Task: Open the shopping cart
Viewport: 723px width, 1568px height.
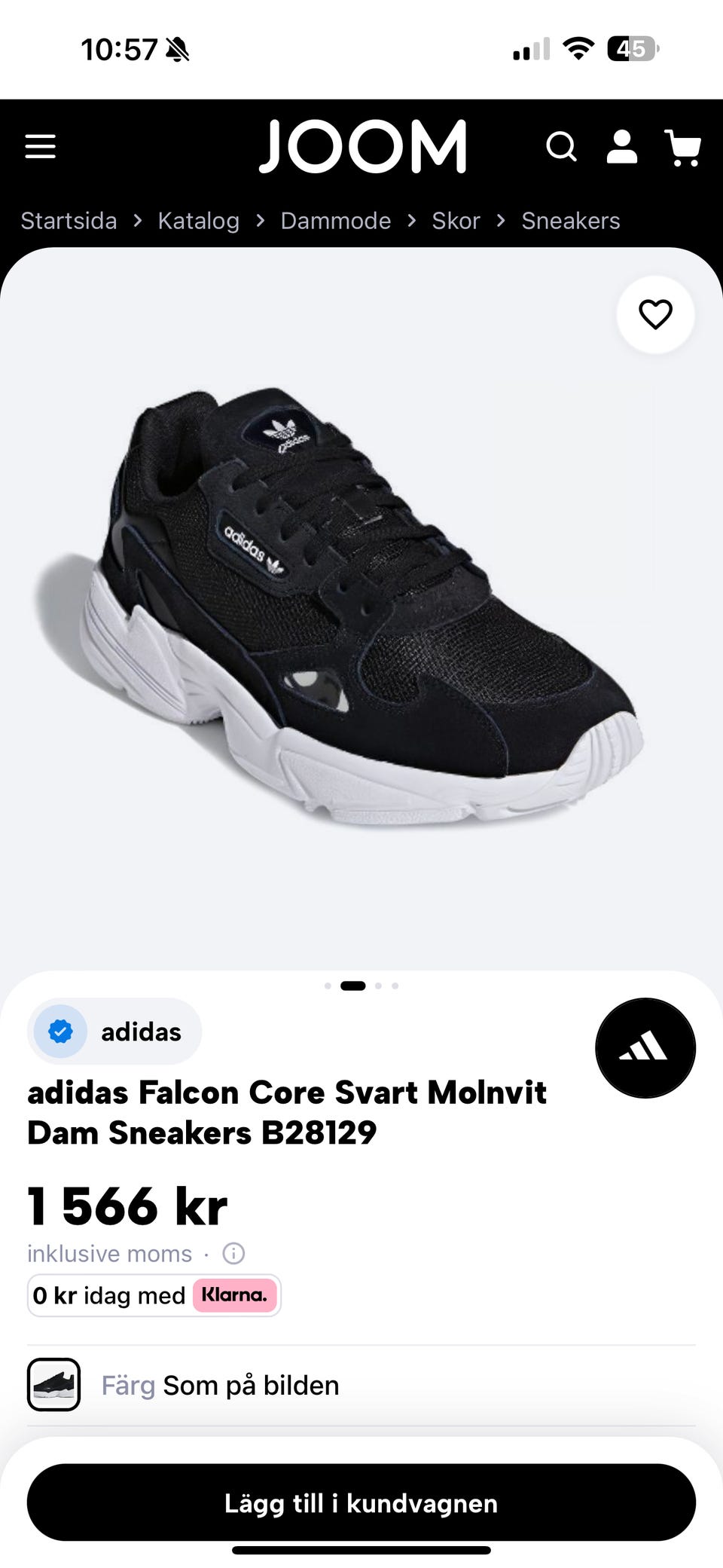Action: click(x=683, y=147)
